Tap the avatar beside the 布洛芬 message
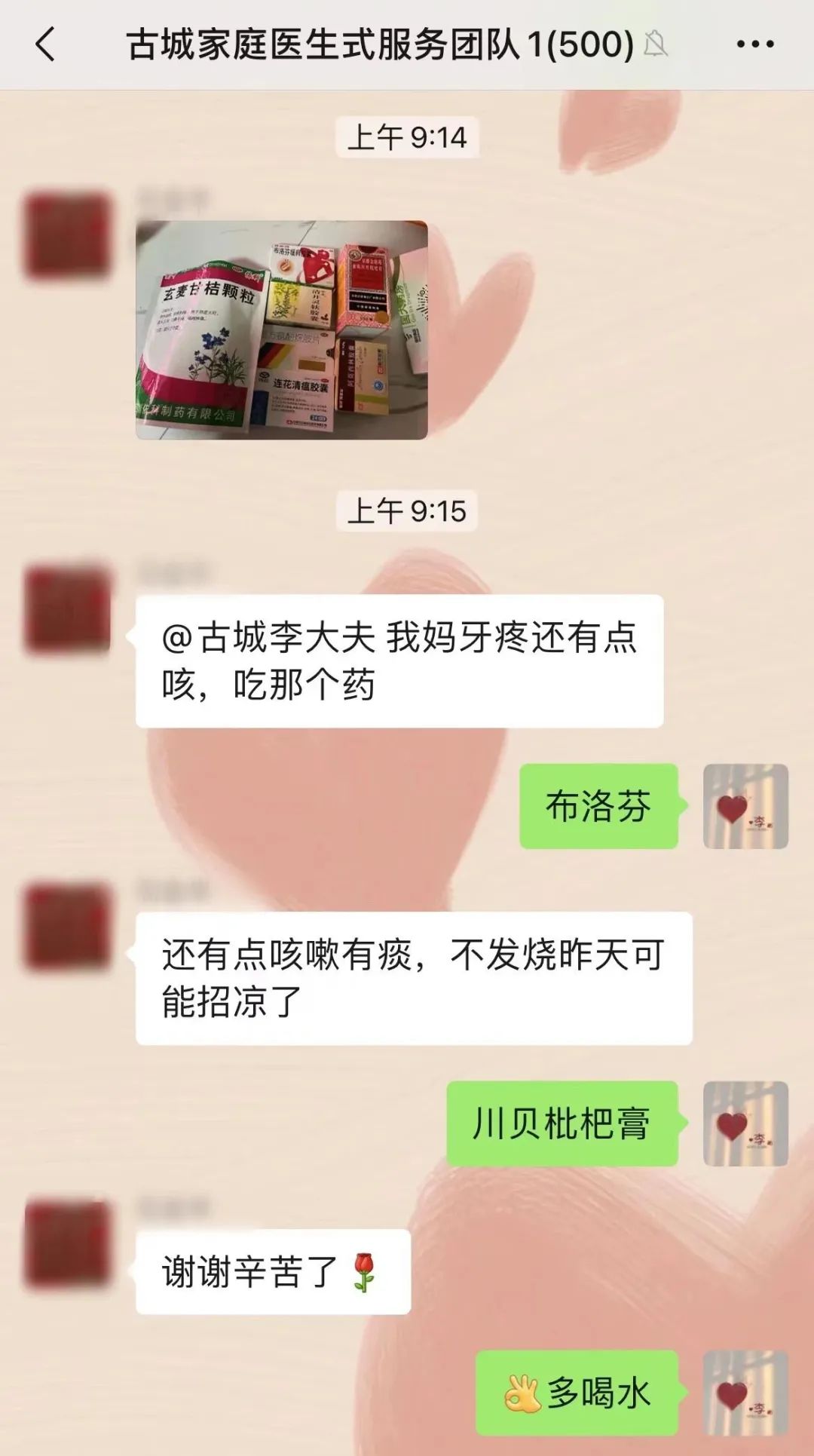 tap(745, 806)
